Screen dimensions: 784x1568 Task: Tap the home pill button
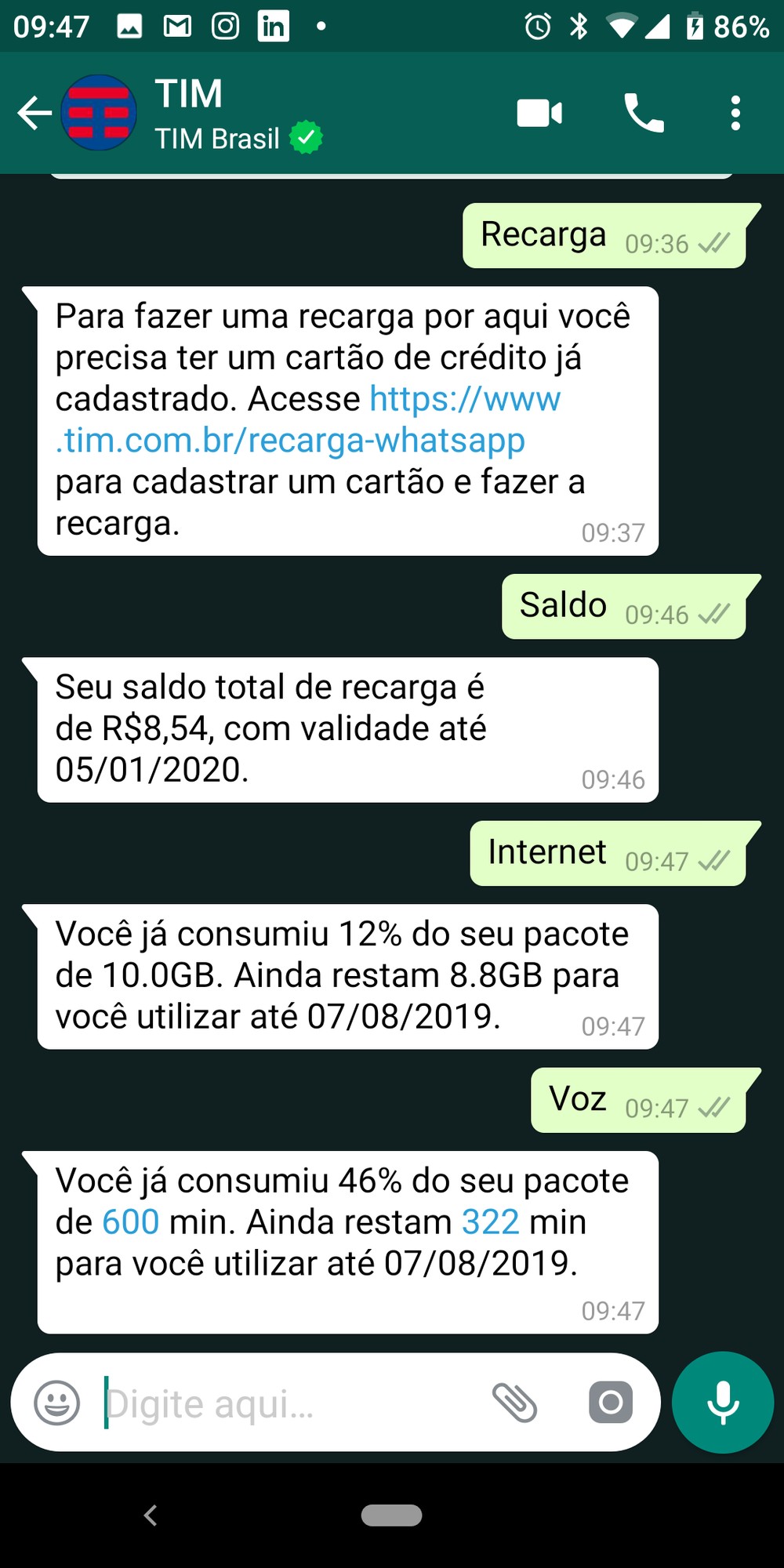tap(391, 1515)
